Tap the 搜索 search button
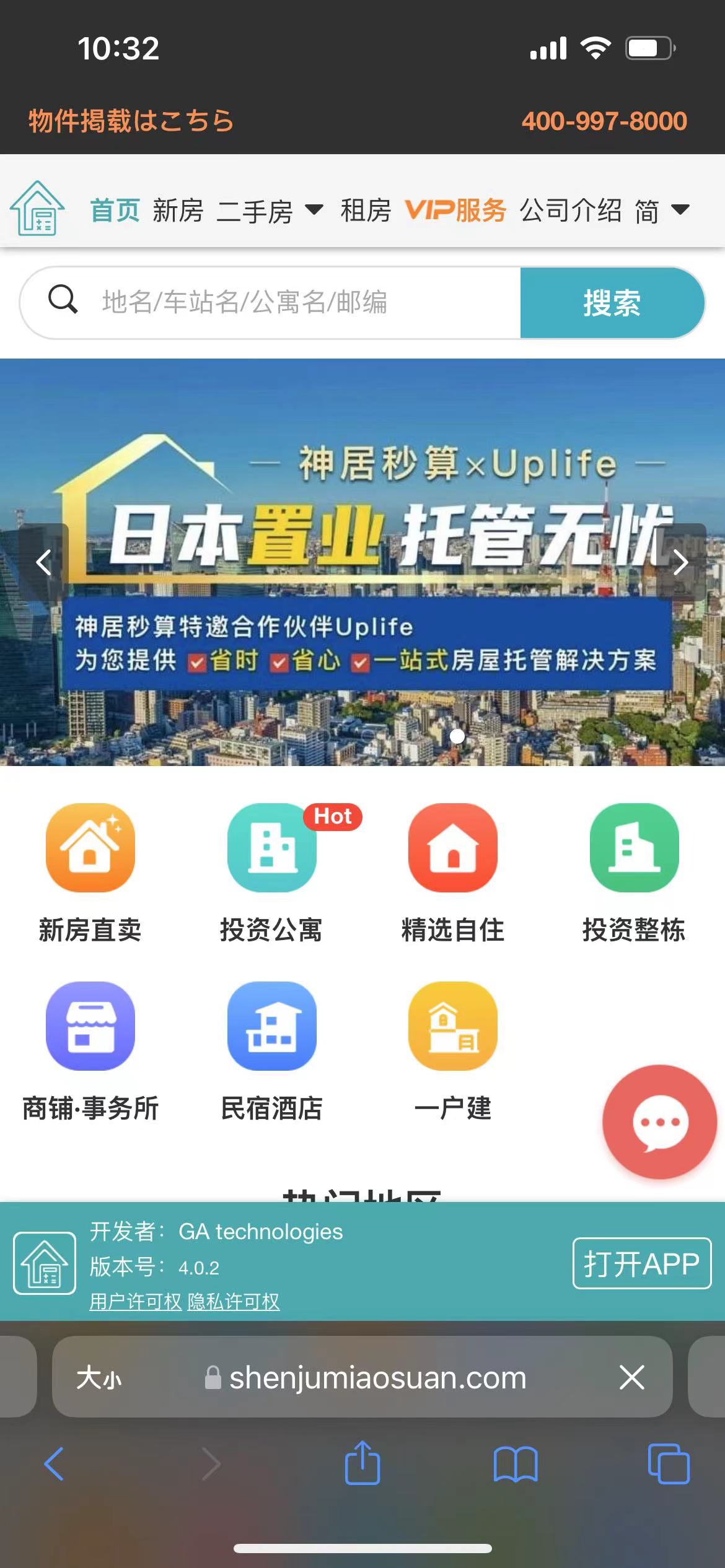Screen dimensions: 725x1568 [x=612, y=303]
